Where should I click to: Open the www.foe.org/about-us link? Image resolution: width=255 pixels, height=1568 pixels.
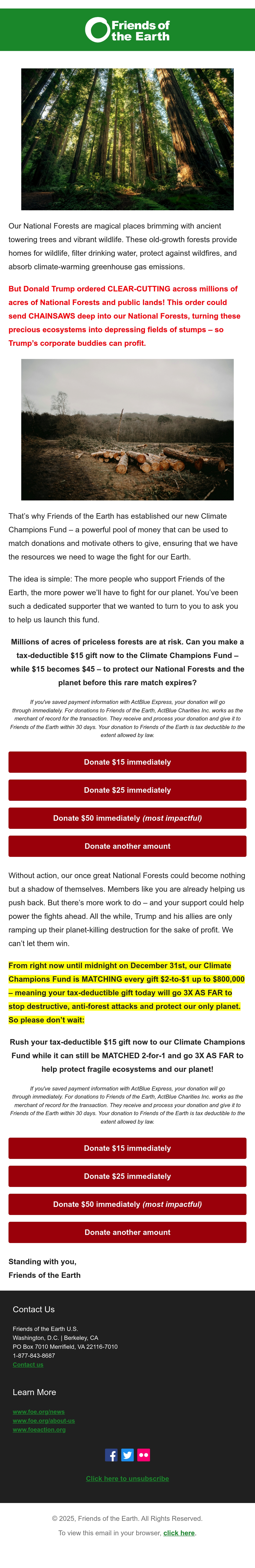pyautogui.click(x=44, y=1420)
